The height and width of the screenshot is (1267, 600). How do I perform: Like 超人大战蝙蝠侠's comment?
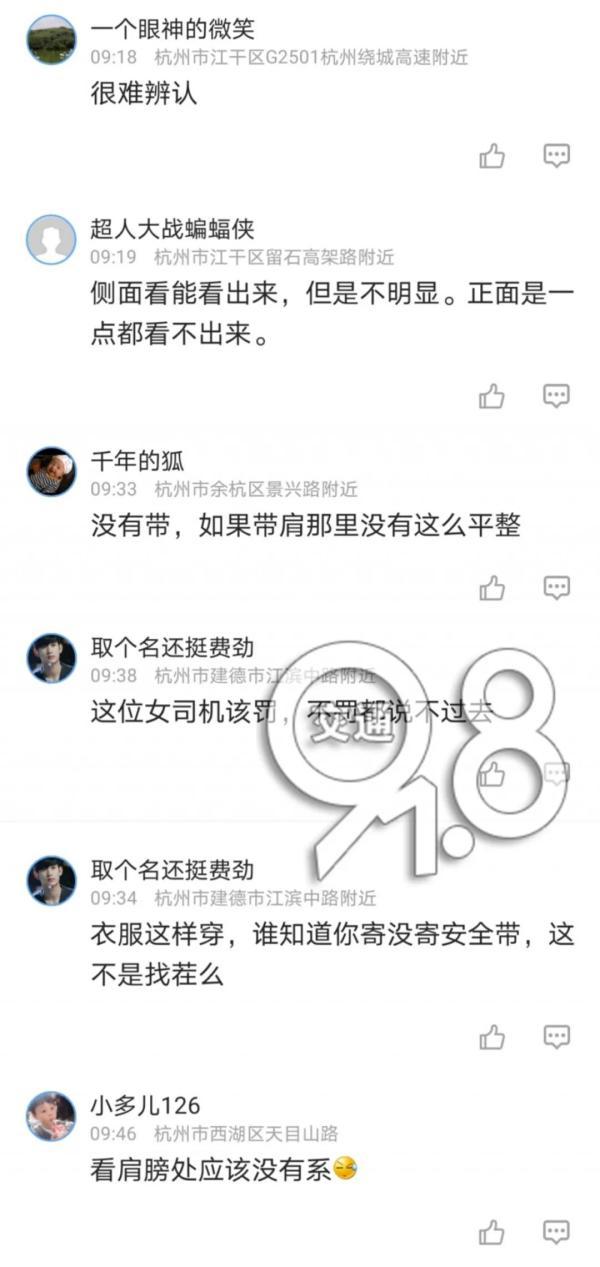point(492,396)
